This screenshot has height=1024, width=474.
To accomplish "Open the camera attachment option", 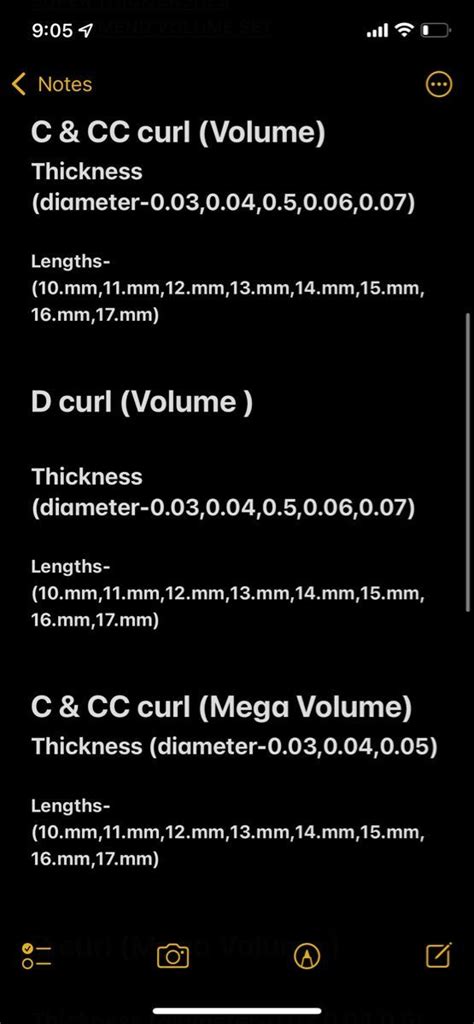I will point(173,956).
